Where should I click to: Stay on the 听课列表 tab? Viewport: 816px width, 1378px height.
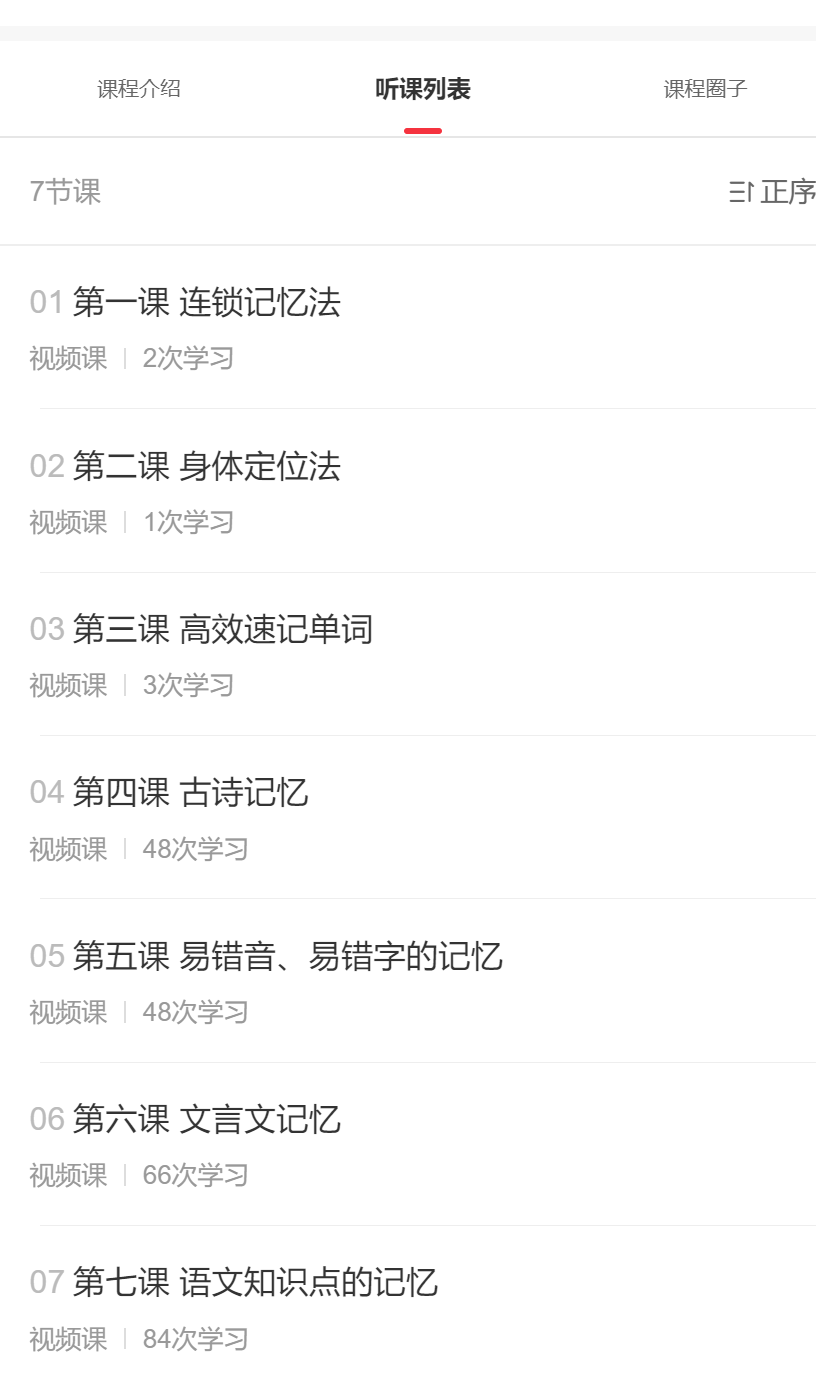click(423, 88)
